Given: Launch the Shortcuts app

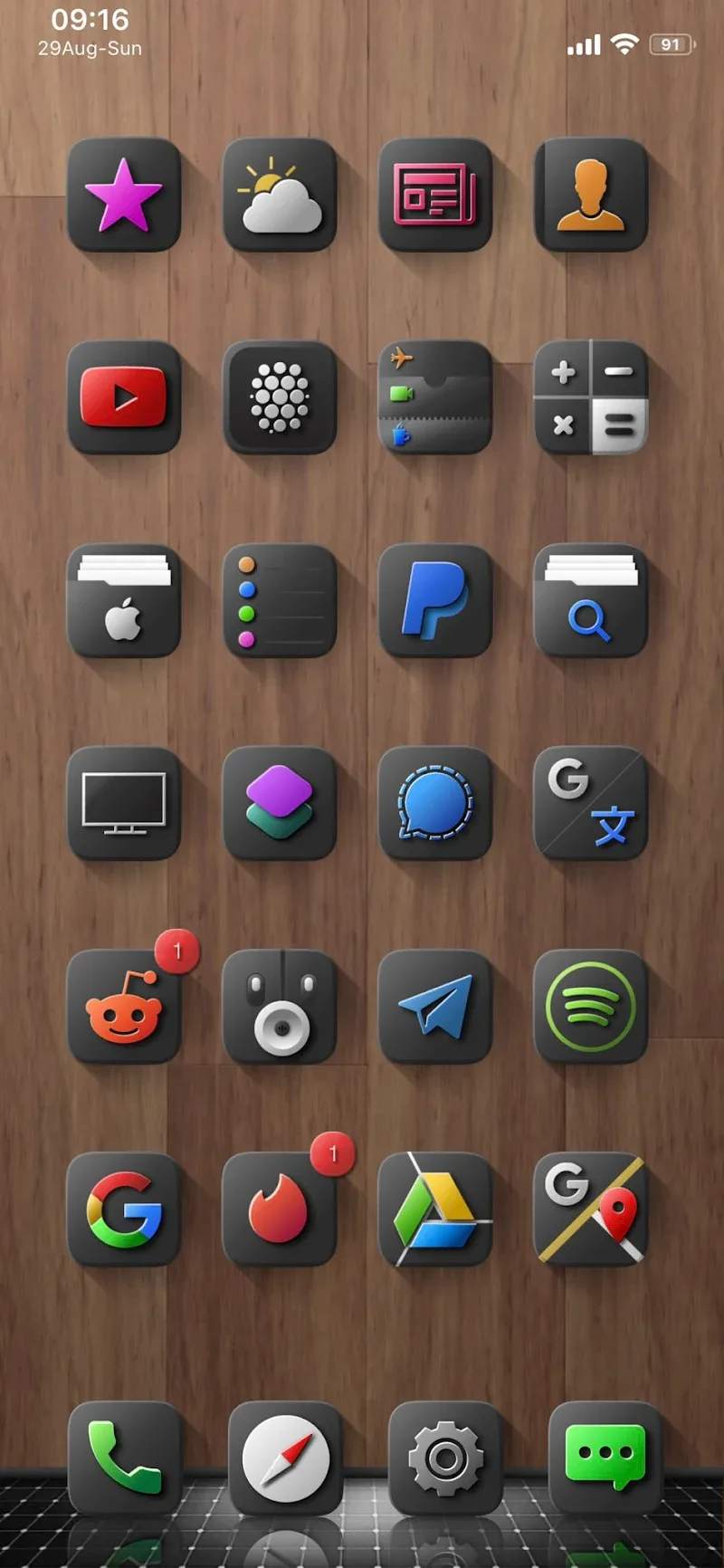Looking at the screenshot, I should click(x=280, y=803).
